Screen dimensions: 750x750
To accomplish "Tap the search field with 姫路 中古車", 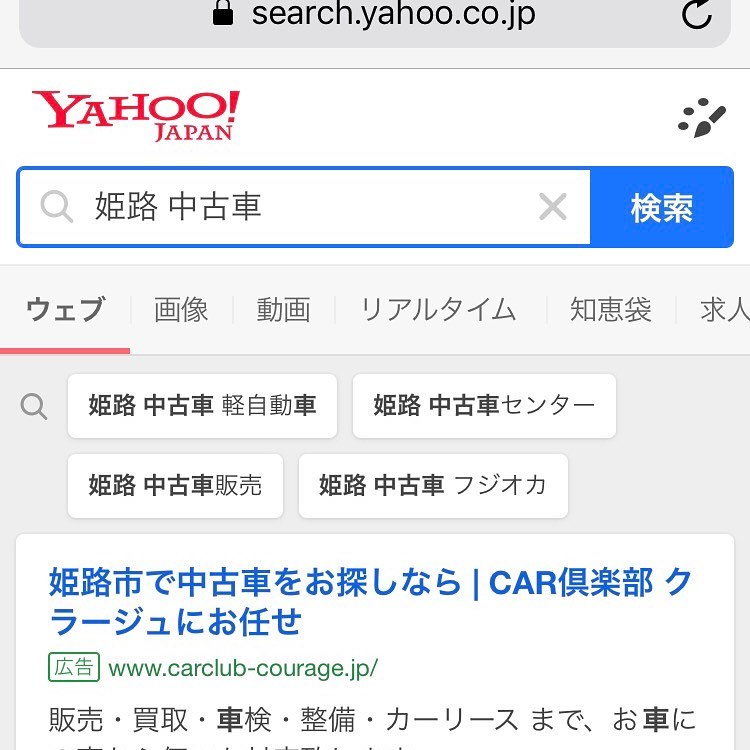I will click(x=304, y=207).
